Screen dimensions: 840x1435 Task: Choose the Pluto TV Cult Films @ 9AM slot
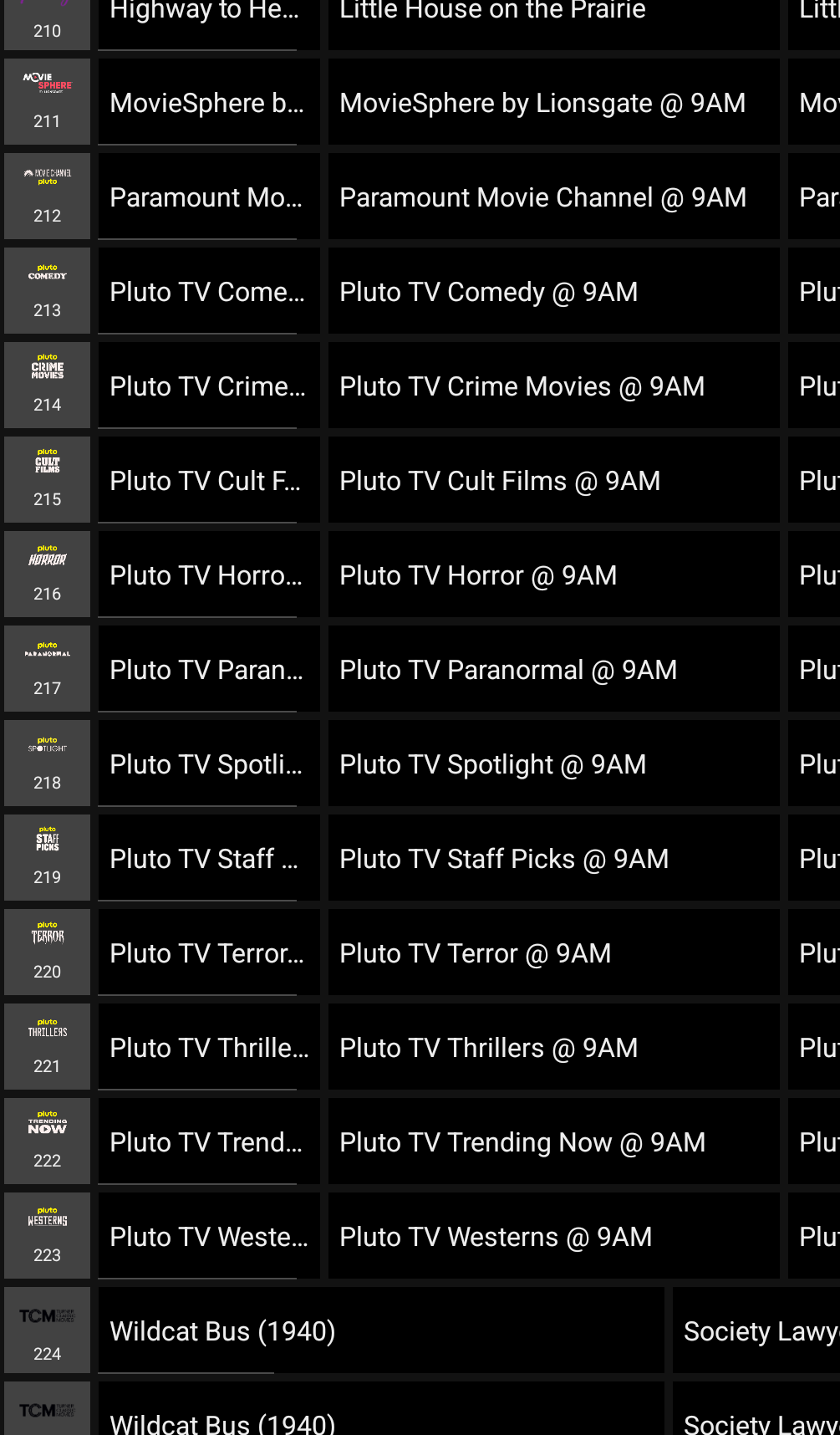(x=552, y=481)
